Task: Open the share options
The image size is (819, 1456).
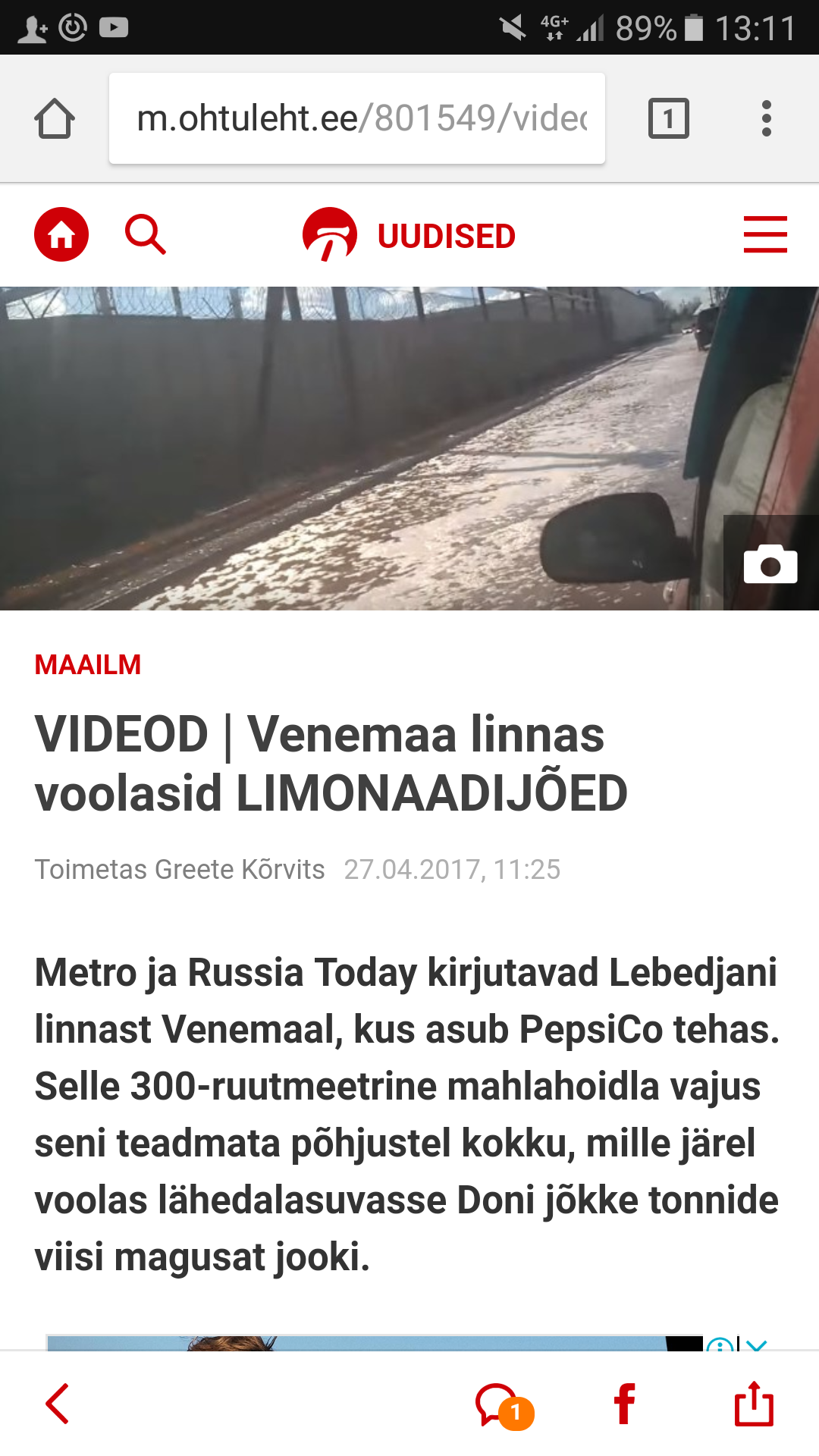Action: click(x=754, y=1404)
